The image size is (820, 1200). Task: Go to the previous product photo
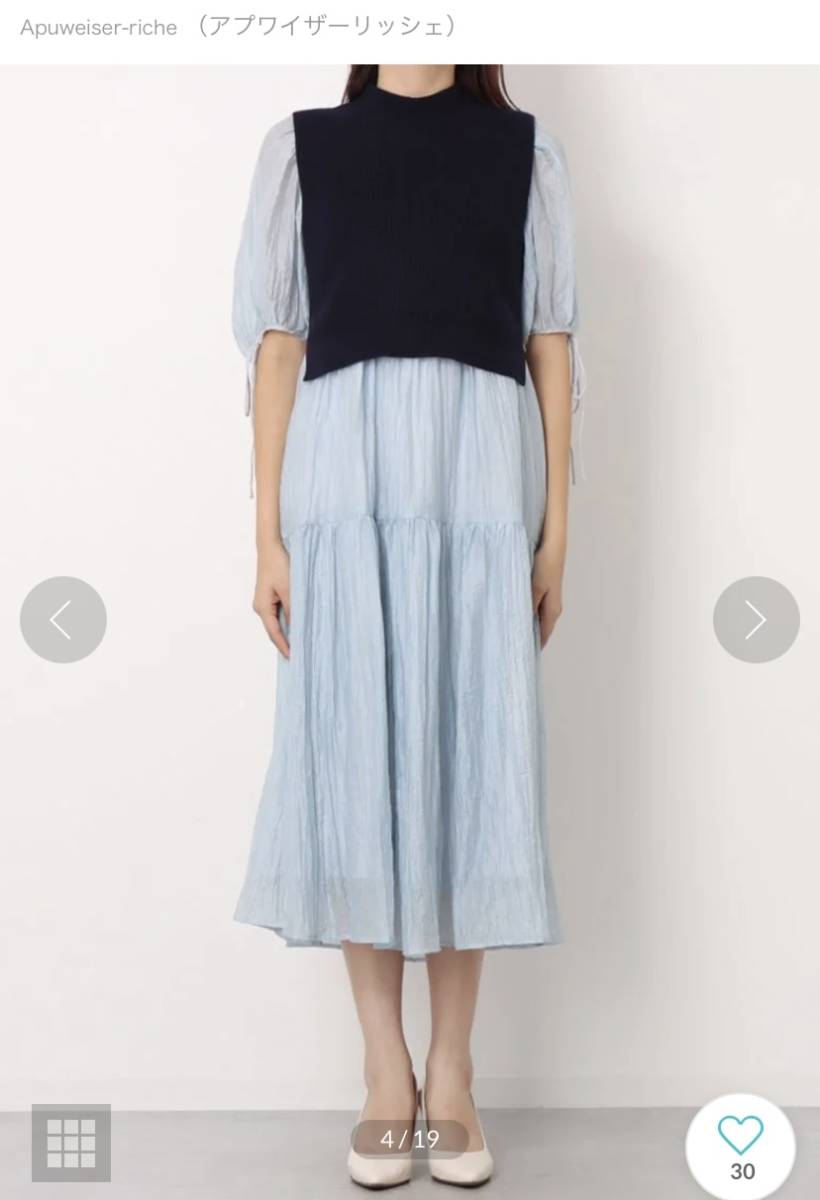click(x=63, y=619)
